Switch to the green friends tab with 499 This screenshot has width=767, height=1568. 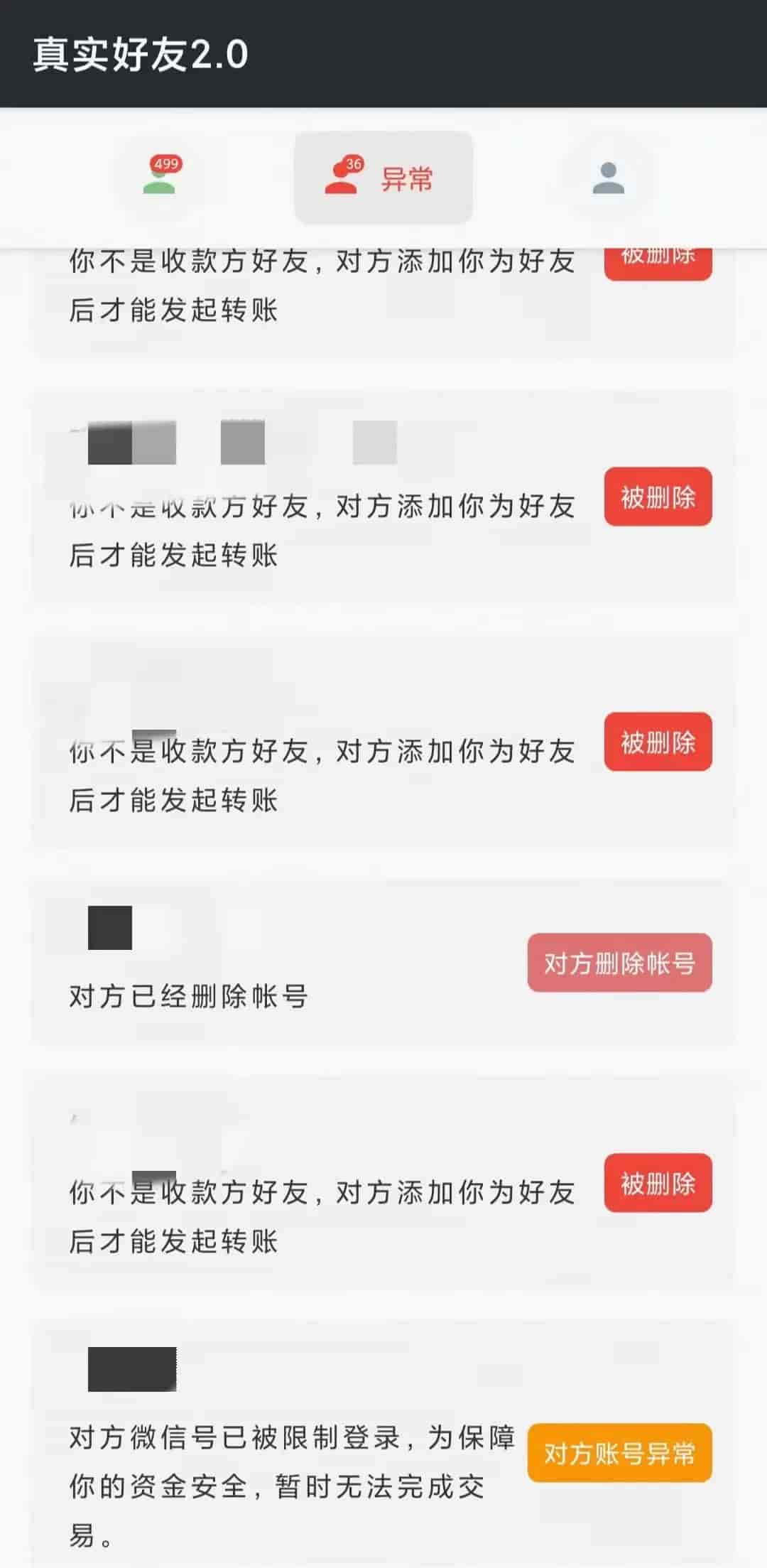tap(160, 178)
